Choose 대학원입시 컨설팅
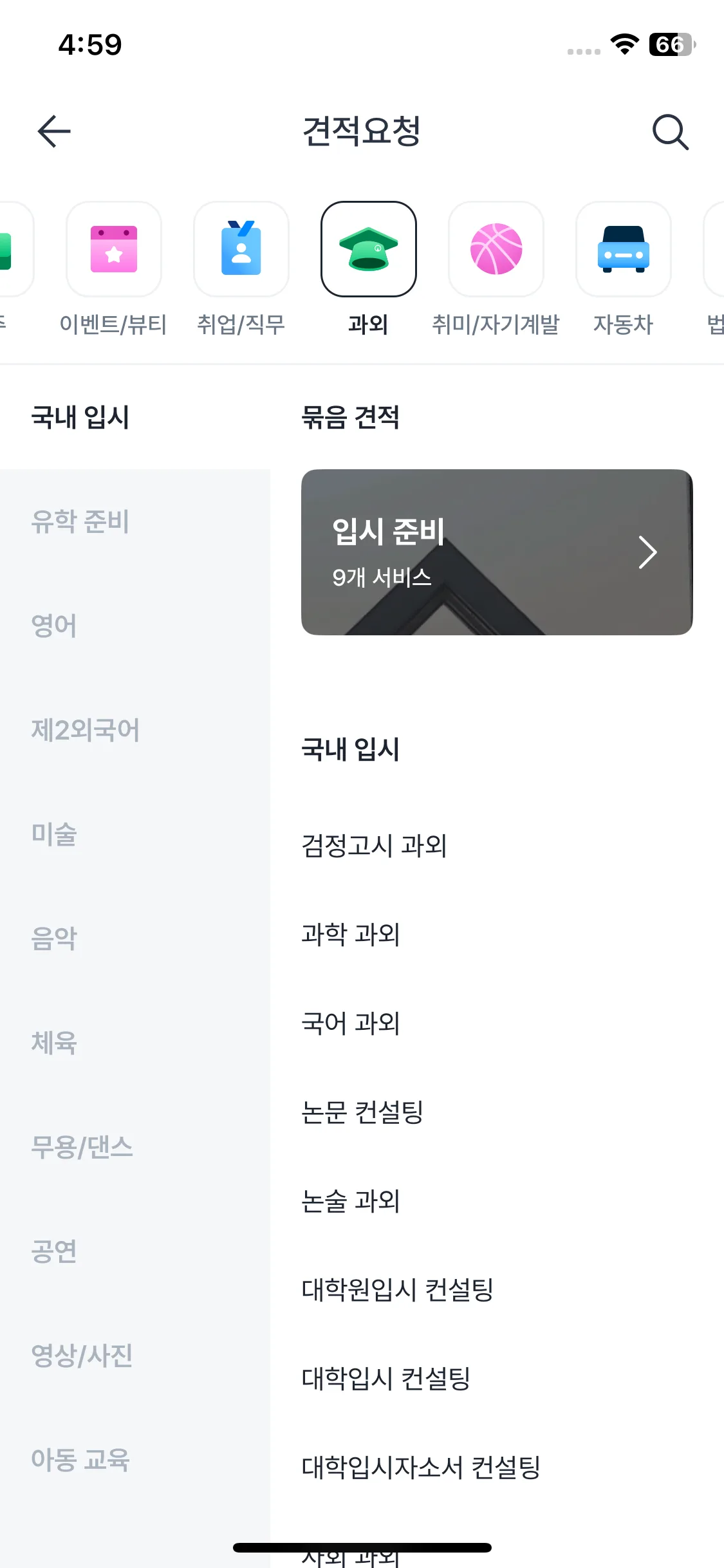Viewport: 724px width, 1568px height. pos(397,1290)
